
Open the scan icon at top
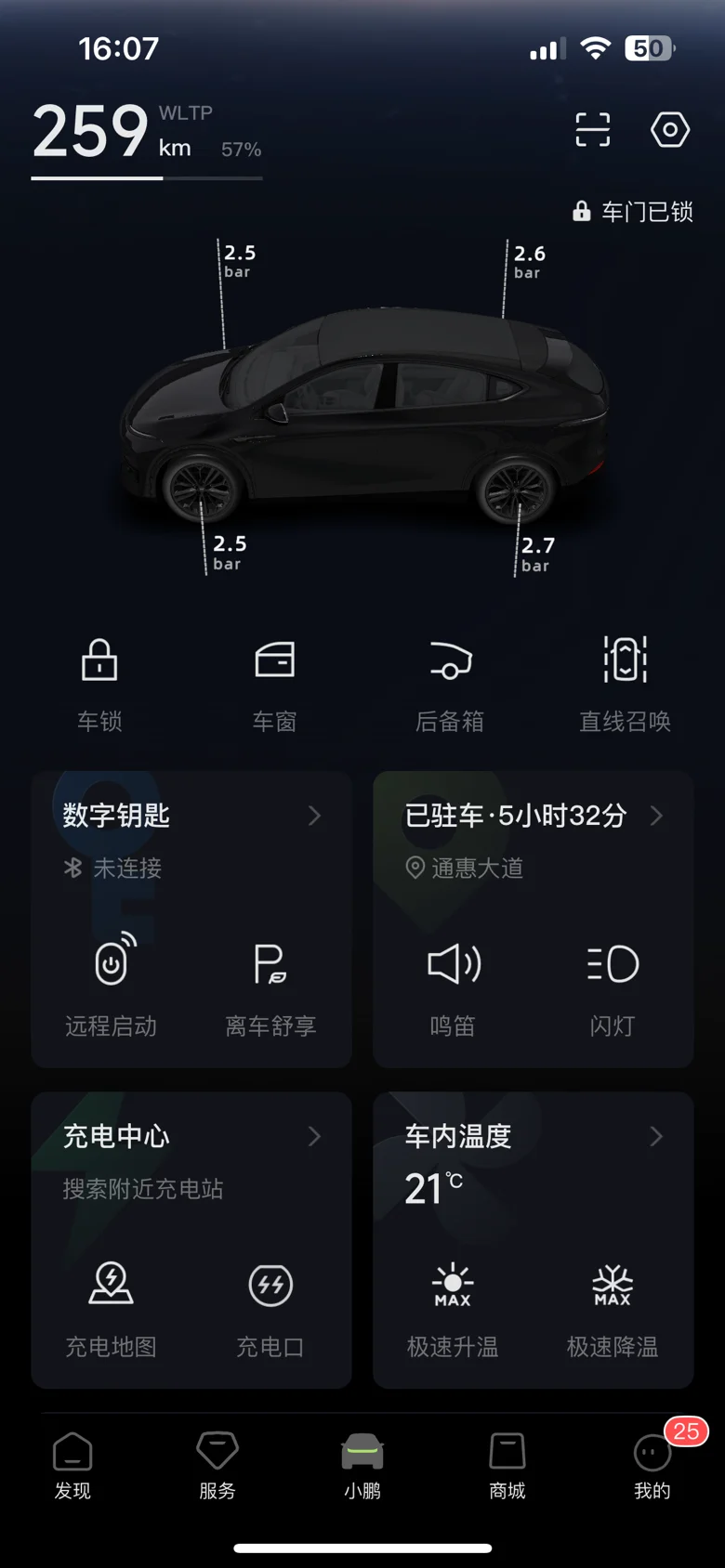pos(592,130)
